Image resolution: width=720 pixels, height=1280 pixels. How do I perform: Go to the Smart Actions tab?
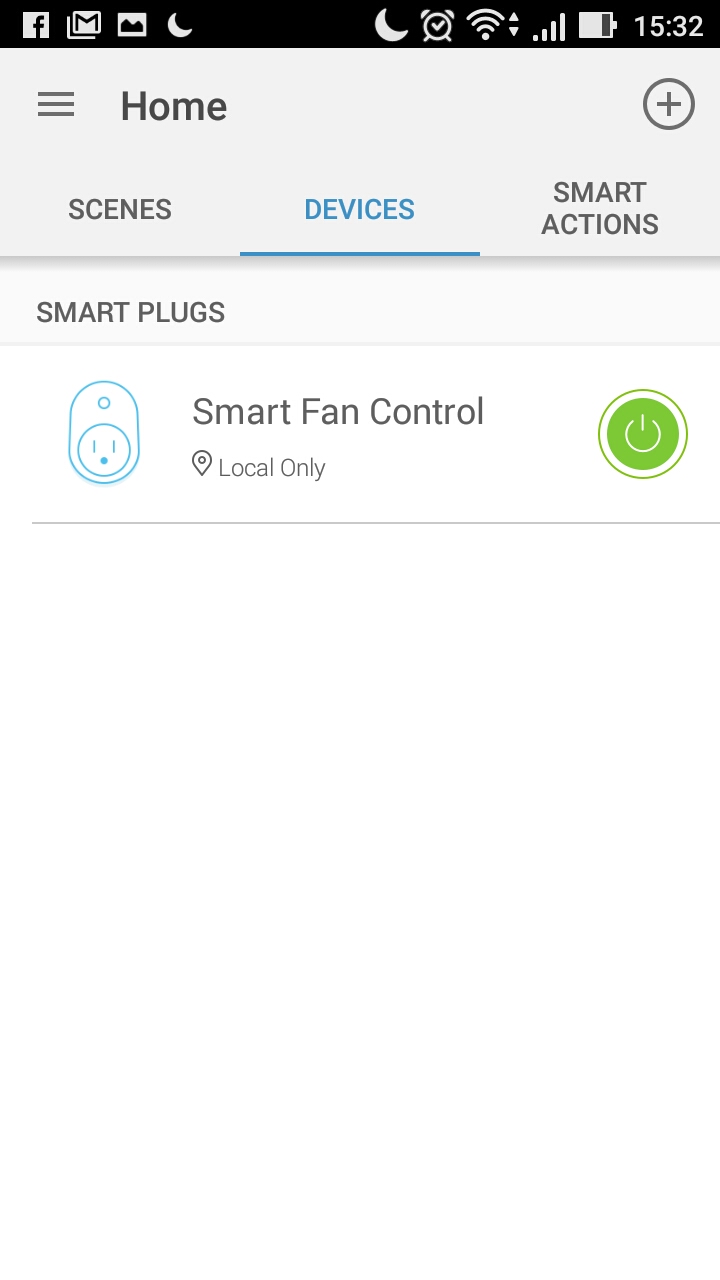click(x=600, y=209)
